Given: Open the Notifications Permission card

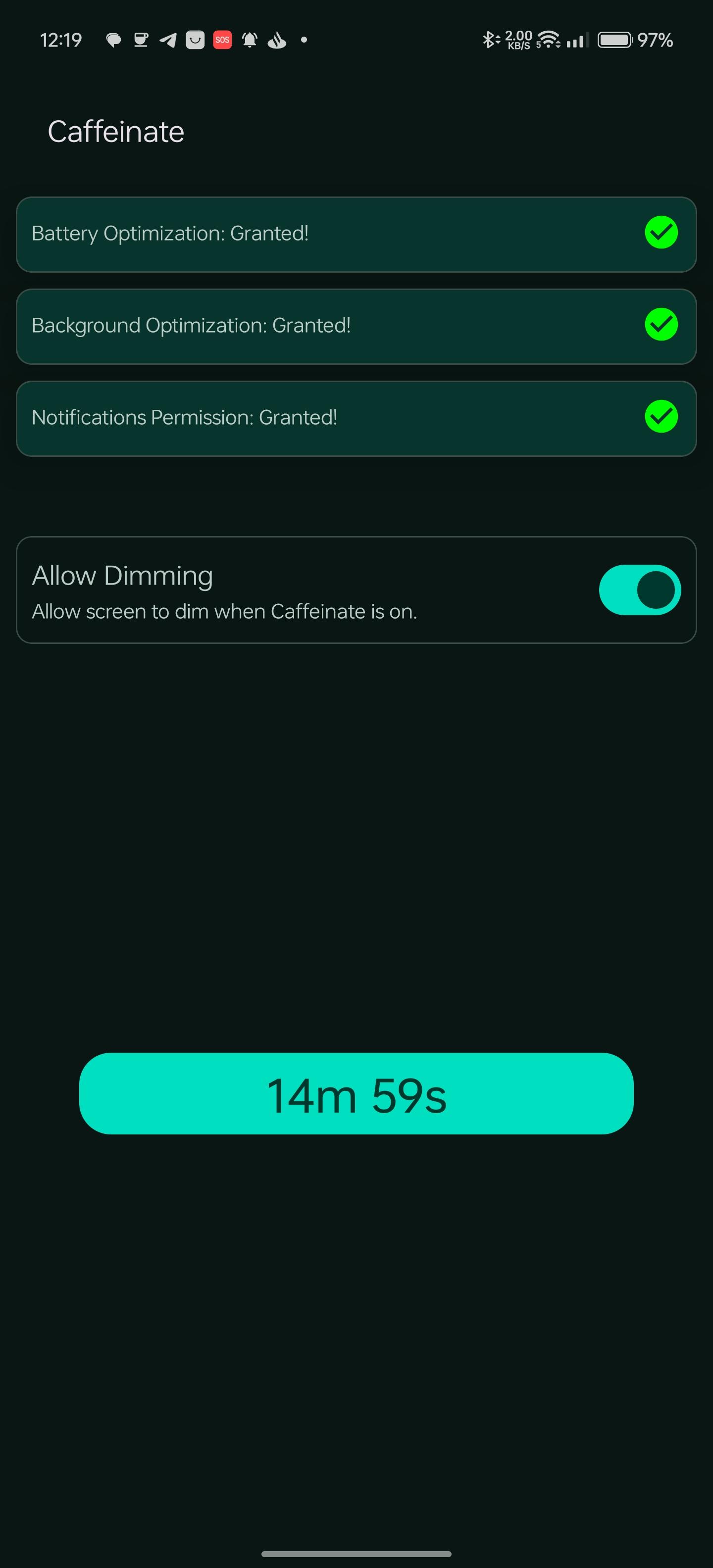Looking at the screenshot, I should click(x=356, y=418).
